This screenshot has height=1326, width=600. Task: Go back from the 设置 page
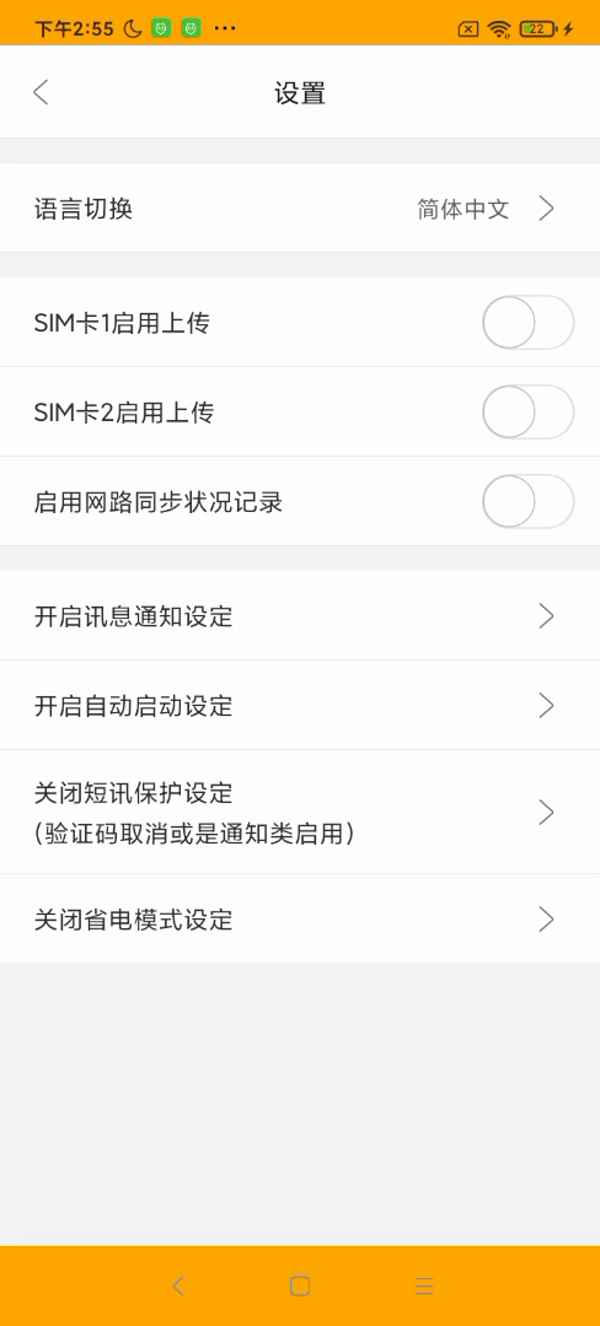[x=40, y=93]
